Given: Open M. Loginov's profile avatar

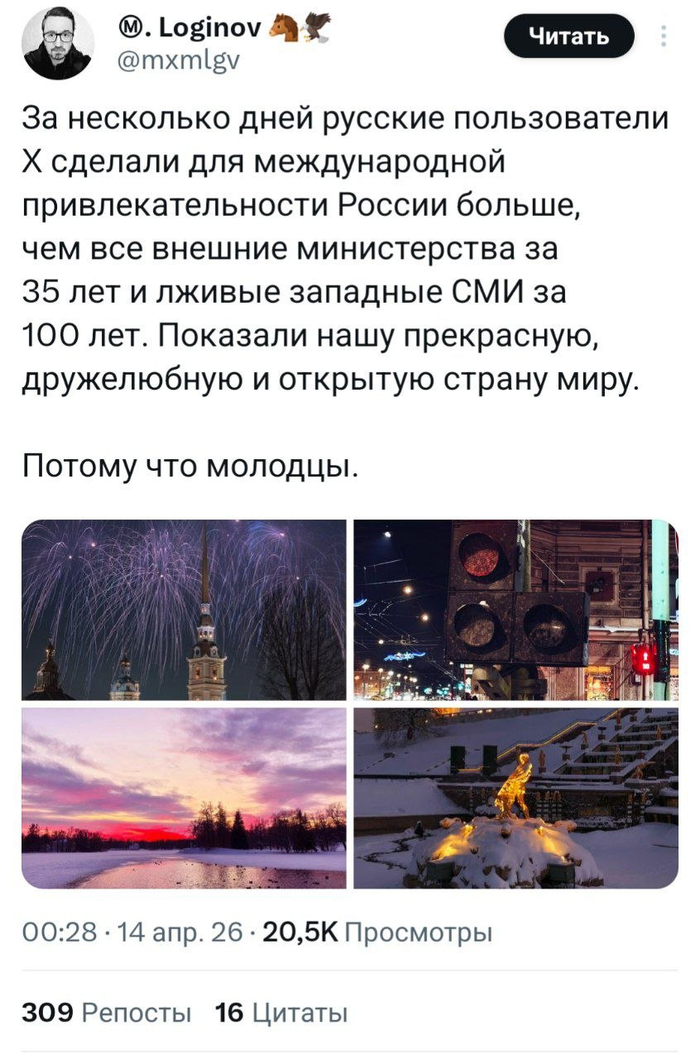Looking at the screenshot, I should click(x=58, y=42).
